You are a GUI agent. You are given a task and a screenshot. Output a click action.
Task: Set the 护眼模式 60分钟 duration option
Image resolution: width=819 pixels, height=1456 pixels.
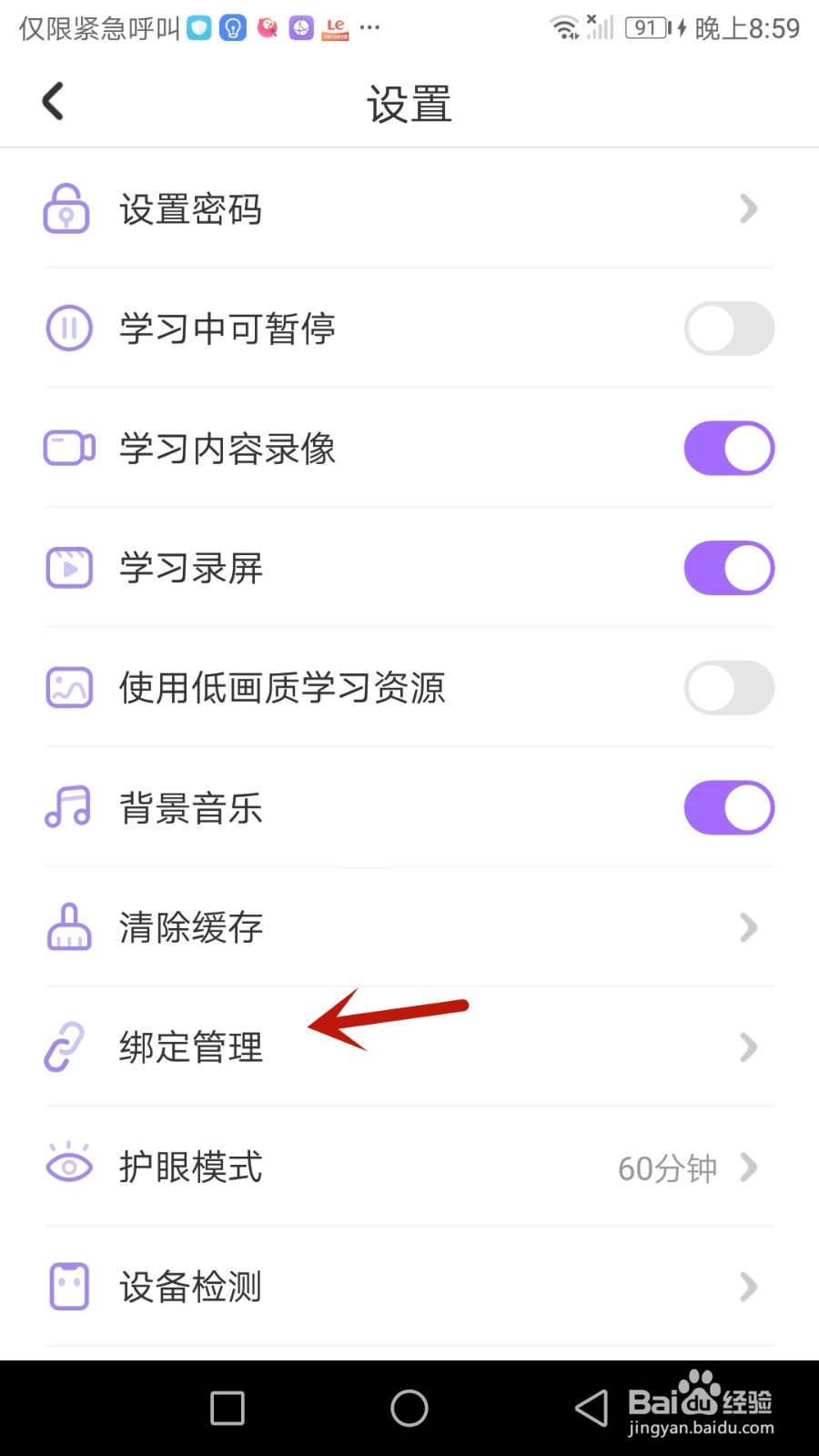[x=667, y=1168]
